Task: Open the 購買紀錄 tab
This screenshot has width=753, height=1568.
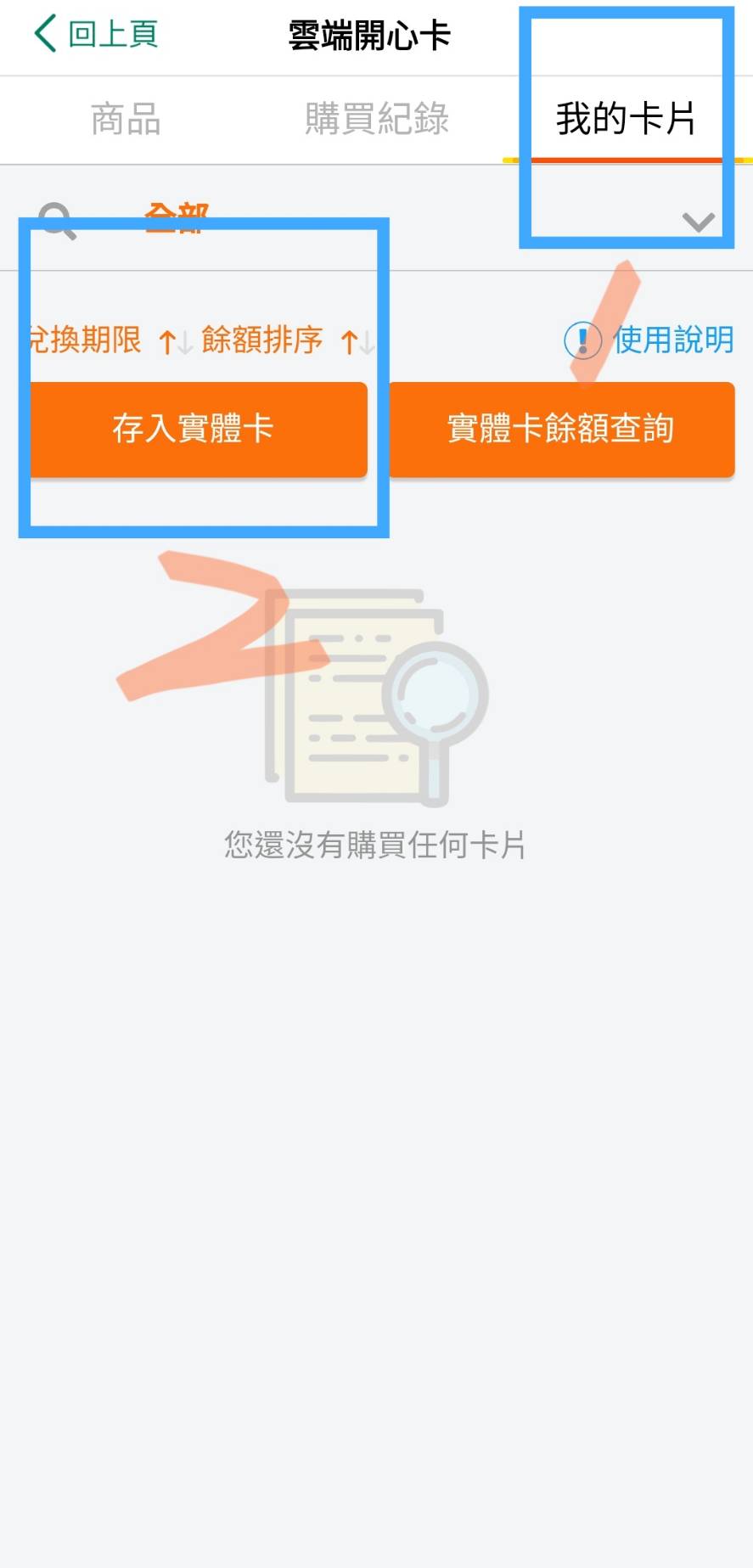Action: pyautogui.click(x=376, y=119)
